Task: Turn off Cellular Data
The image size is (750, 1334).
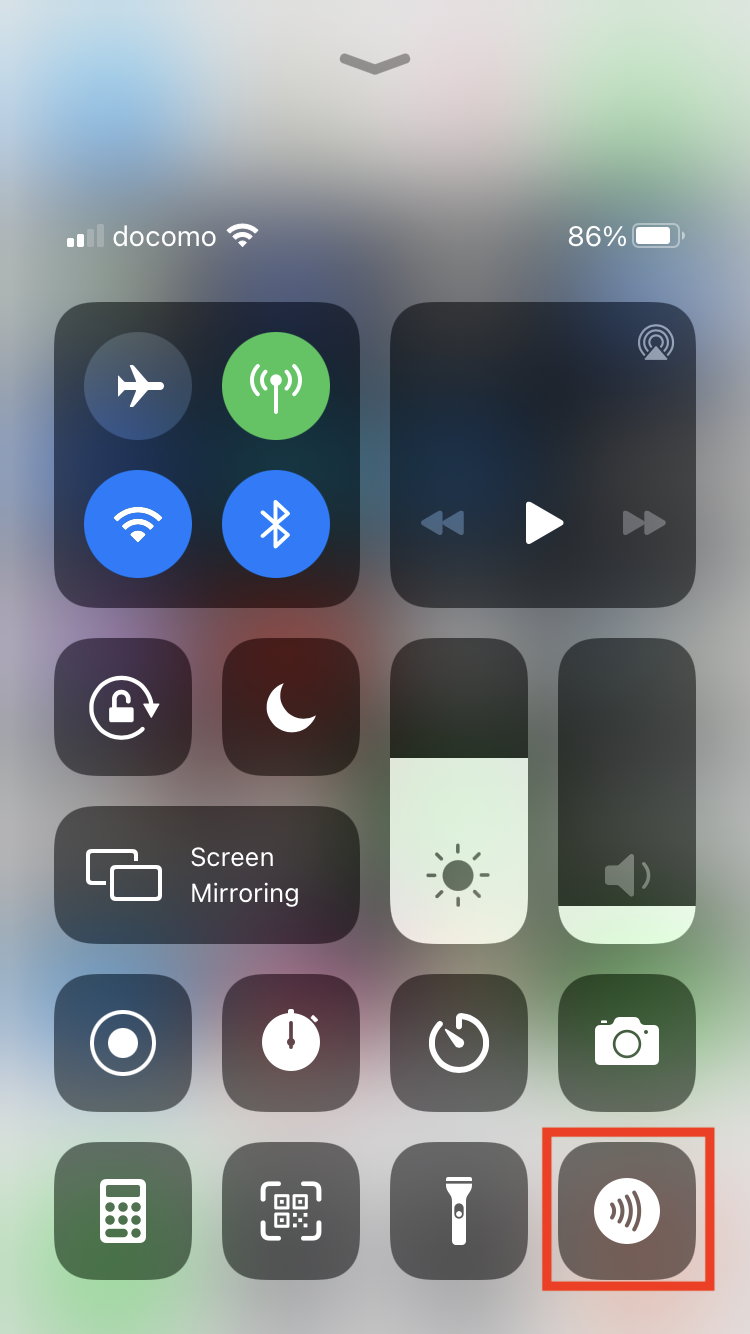Action: pyautogui.click(x=276, y=386)
